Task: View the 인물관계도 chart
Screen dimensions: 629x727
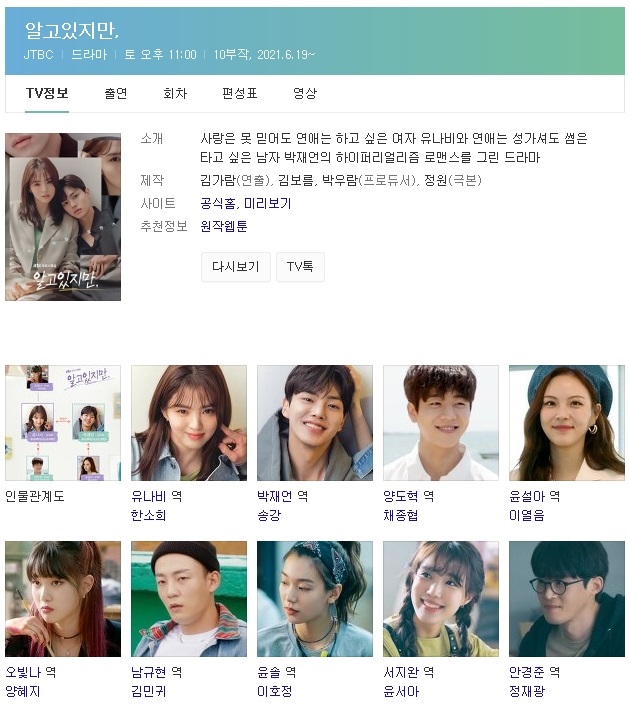Action: (63, 423)
